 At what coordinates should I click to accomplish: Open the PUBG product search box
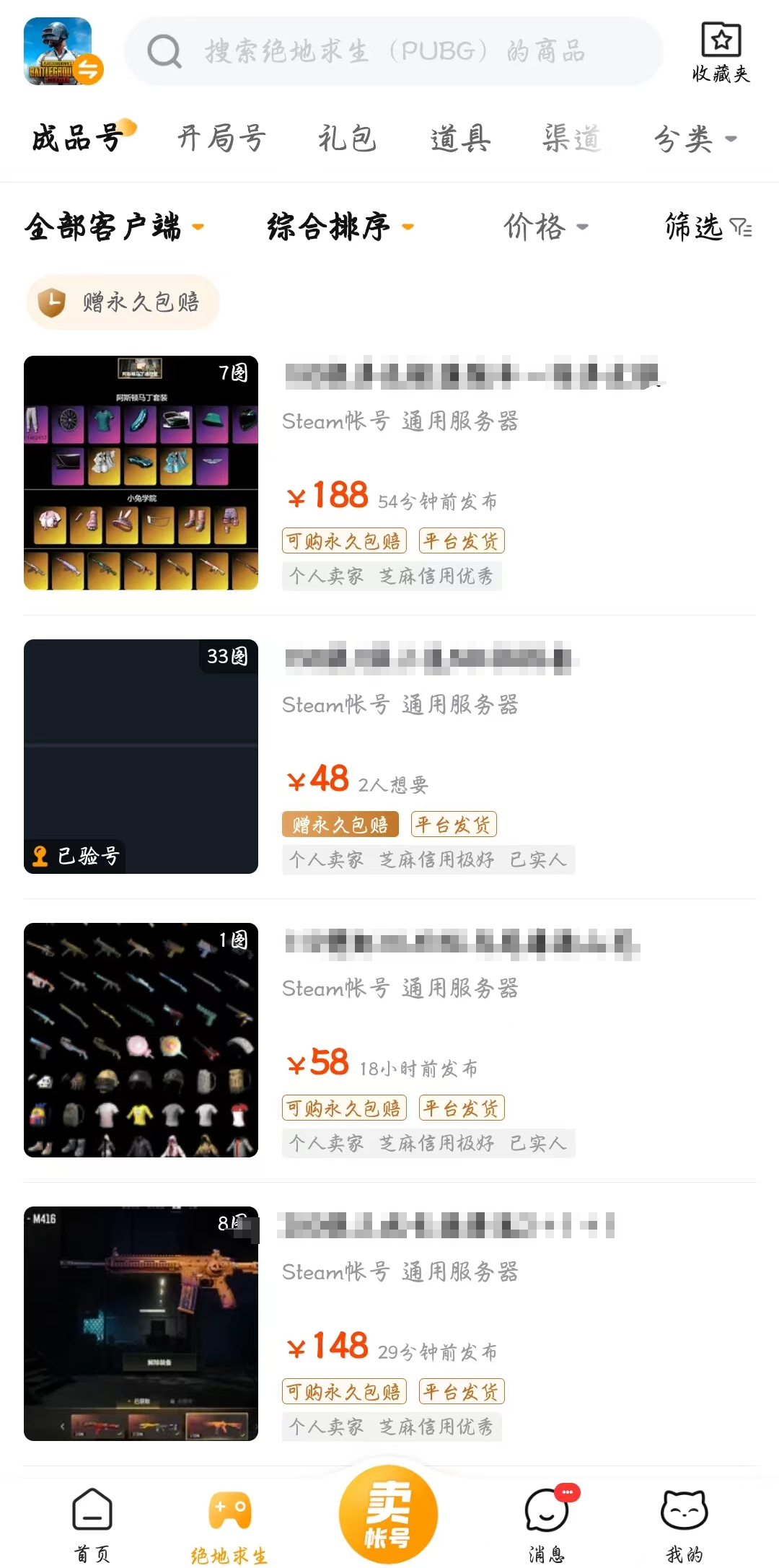[393, 51]
